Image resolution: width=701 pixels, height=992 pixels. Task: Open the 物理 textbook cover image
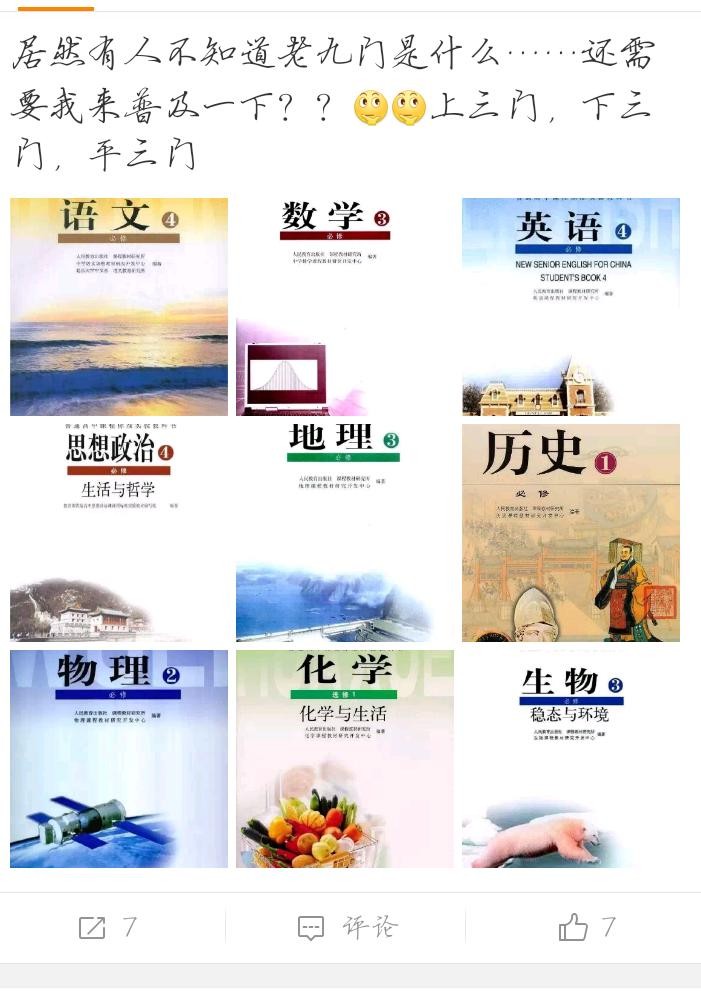[119, 758]
